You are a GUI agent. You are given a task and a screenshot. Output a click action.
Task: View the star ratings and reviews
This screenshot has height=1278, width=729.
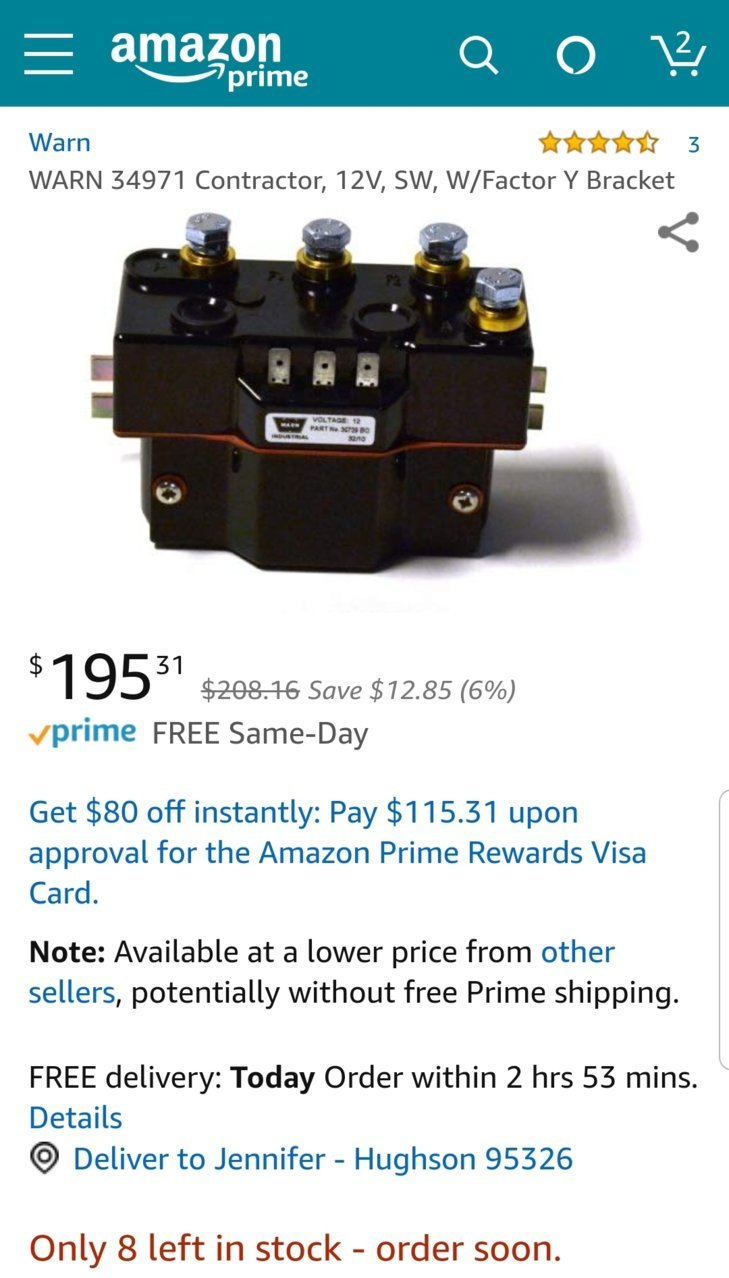(618, 143)
